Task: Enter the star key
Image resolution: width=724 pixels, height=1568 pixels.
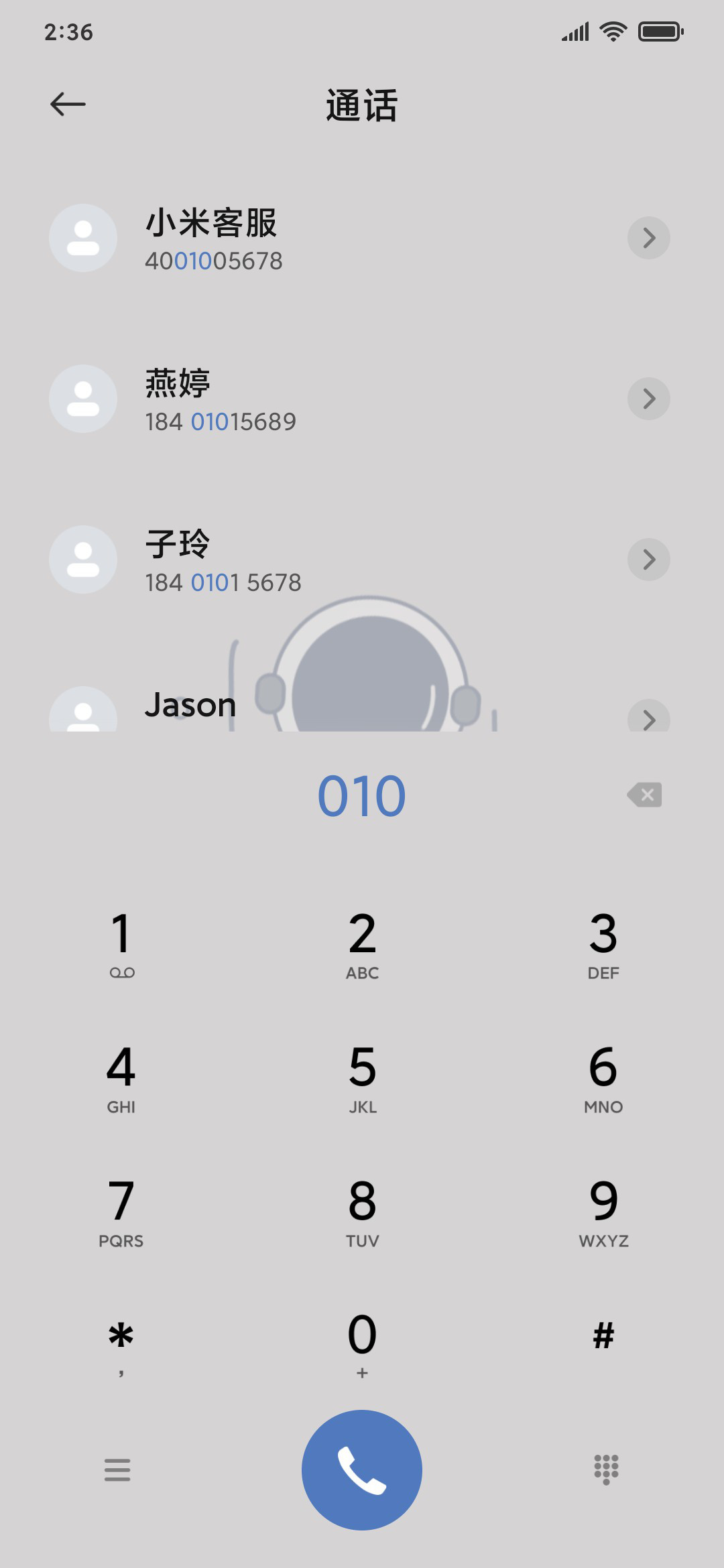Action: tap(121, 1344)
